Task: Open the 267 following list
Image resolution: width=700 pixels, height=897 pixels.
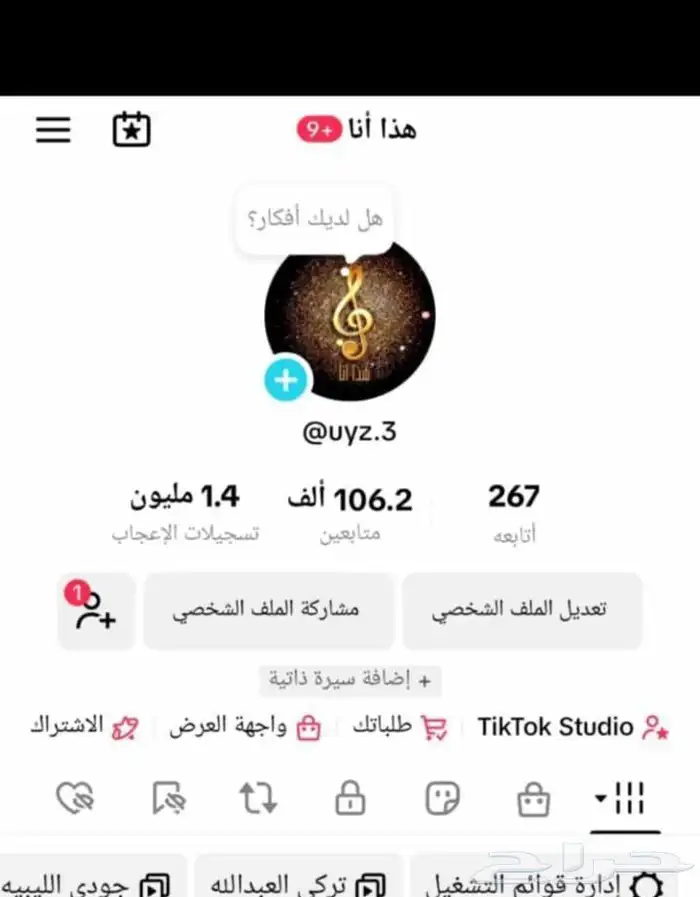Action: point(514,512)
